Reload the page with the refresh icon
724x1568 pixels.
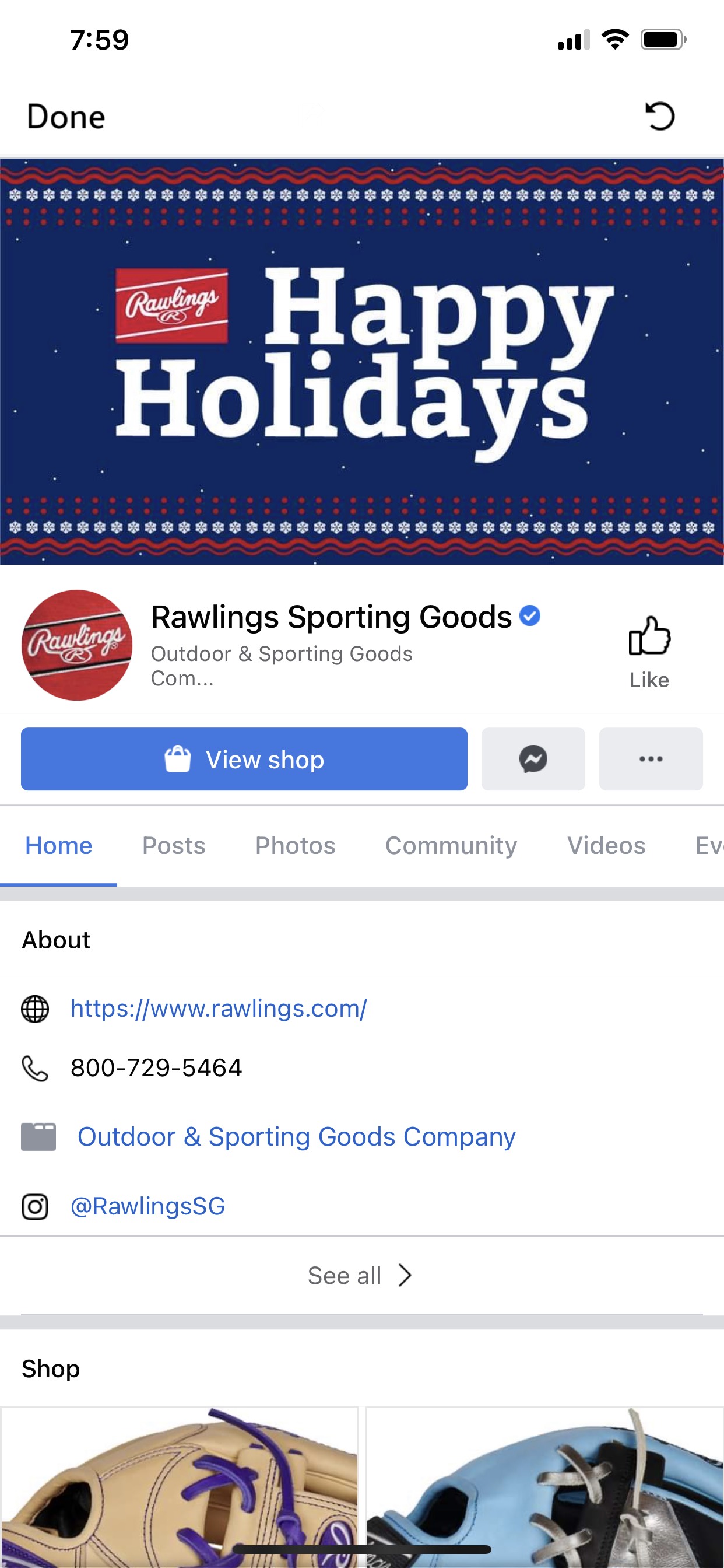coord(659,116)
